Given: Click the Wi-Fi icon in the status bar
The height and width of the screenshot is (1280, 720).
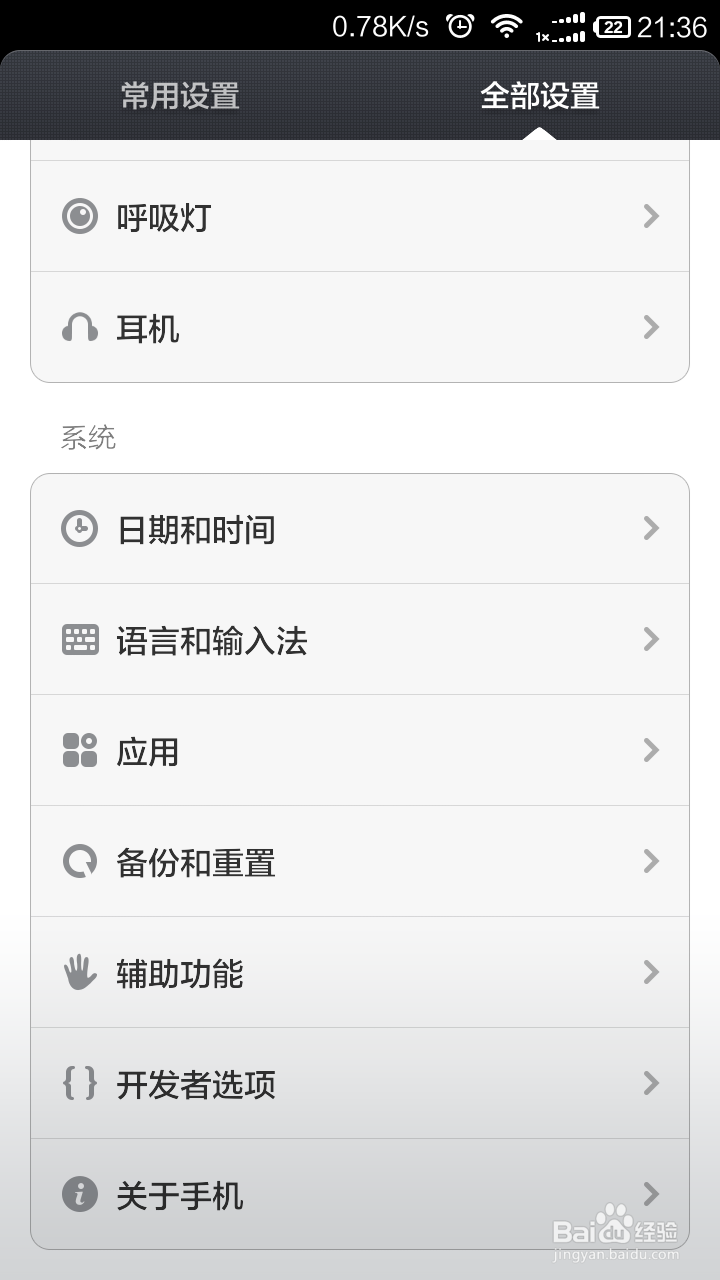Looking at the screenshot, I should 508,24.
